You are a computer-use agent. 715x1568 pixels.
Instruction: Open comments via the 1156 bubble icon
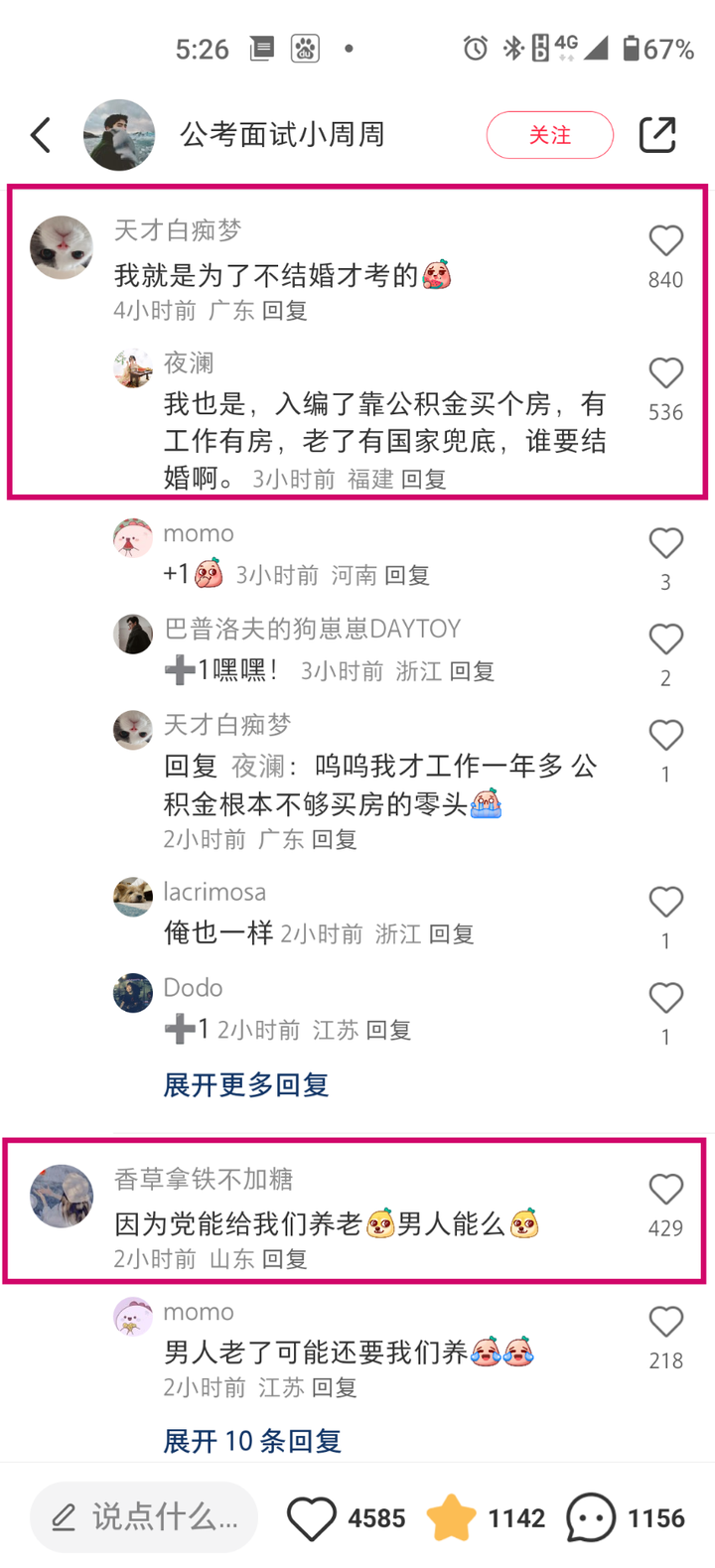(x=591, y=1518)
